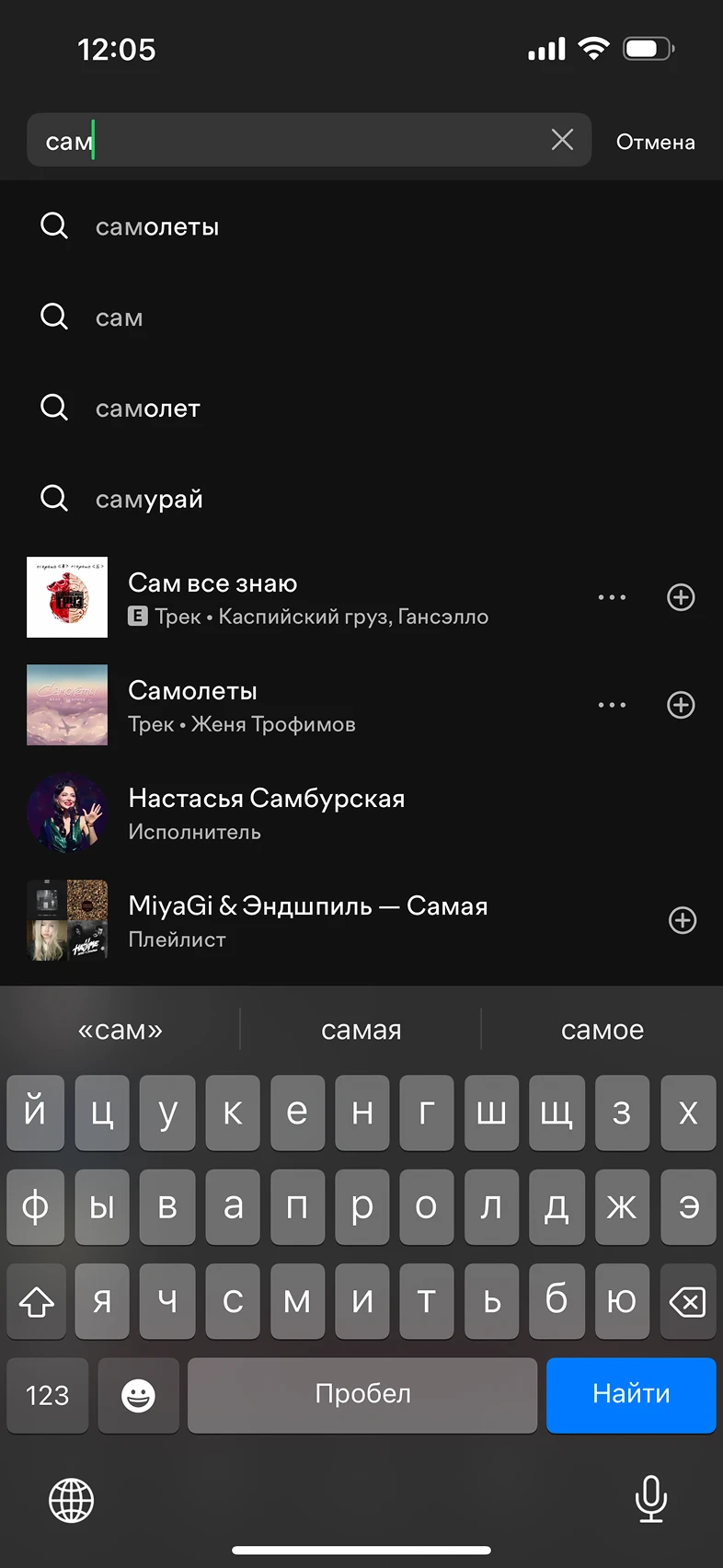Open the track Самолеты by Женя Трофимов
This screenshot has height=1568, width=723.
click(304, 705)
